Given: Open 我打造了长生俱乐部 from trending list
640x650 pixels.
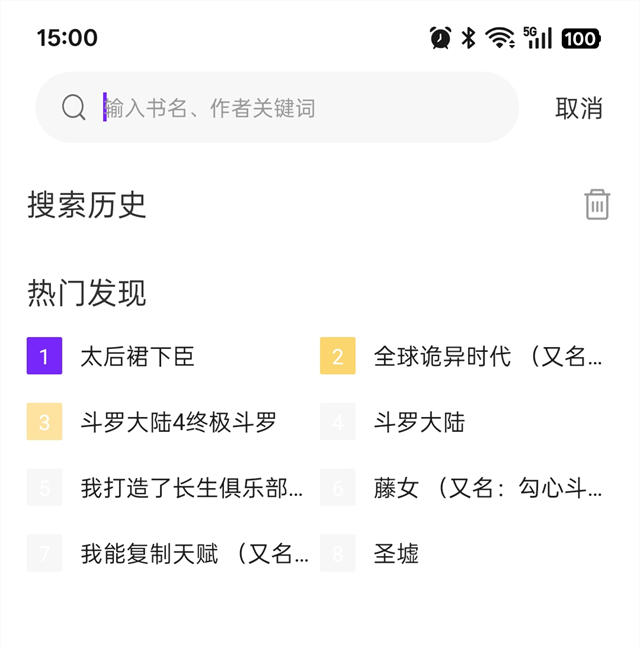Looking at the screenshot, I should [191, 488].
